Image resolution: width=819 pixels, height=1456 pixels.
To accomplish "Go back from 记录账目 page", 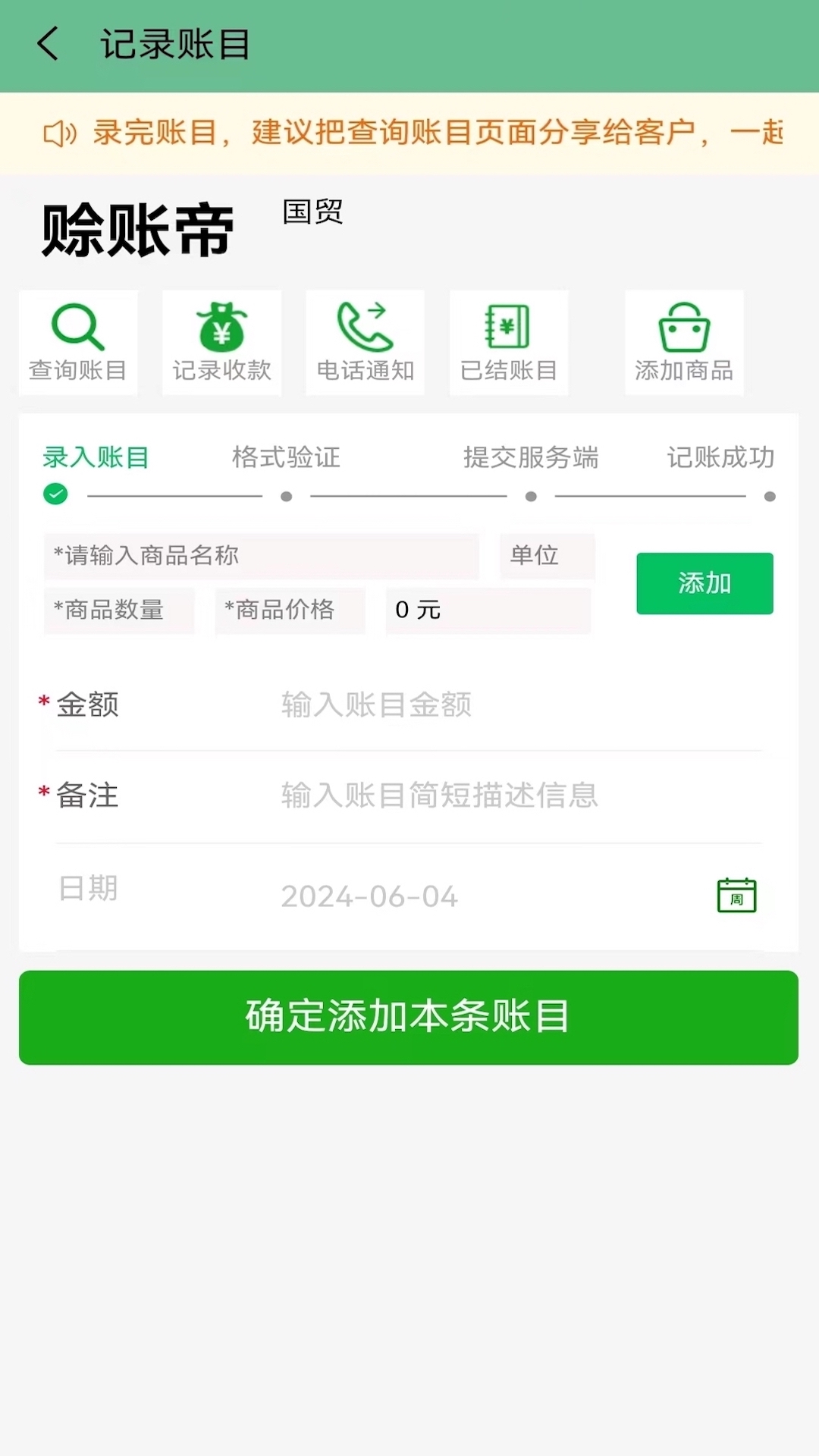I will tap(48, 43).
